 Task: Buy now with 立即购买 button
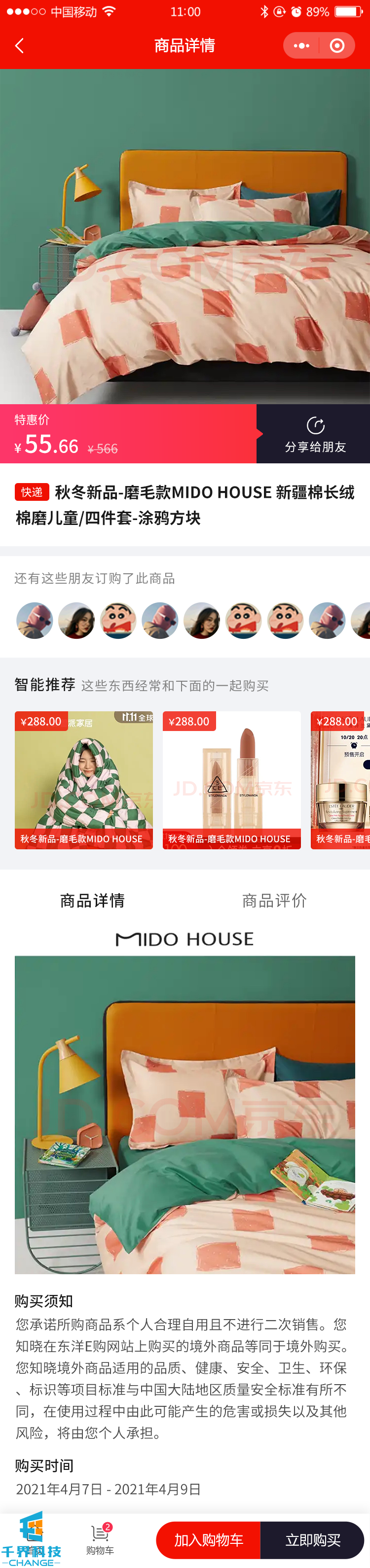(313, 1540)
